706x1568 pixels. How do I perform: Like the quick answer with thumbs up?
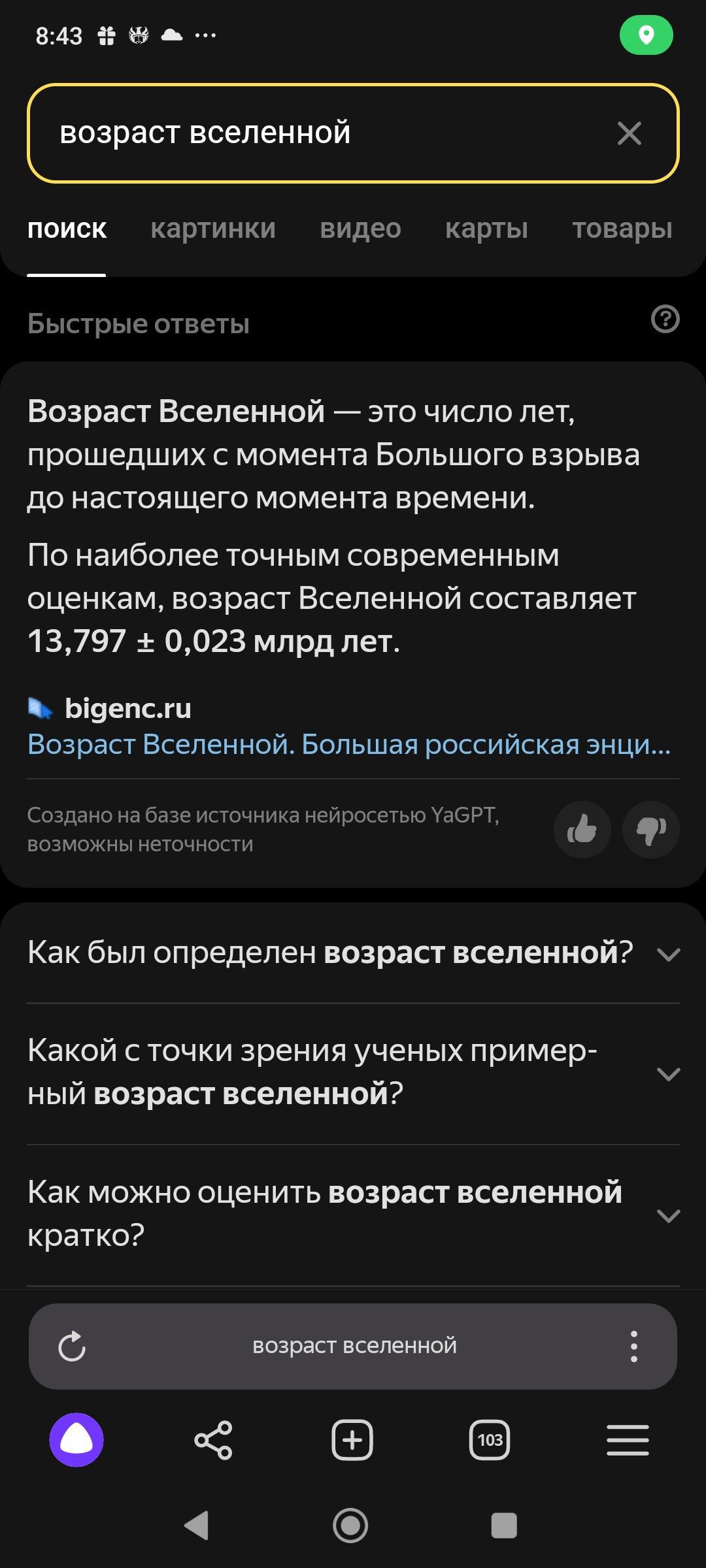[x=582, y=830]
